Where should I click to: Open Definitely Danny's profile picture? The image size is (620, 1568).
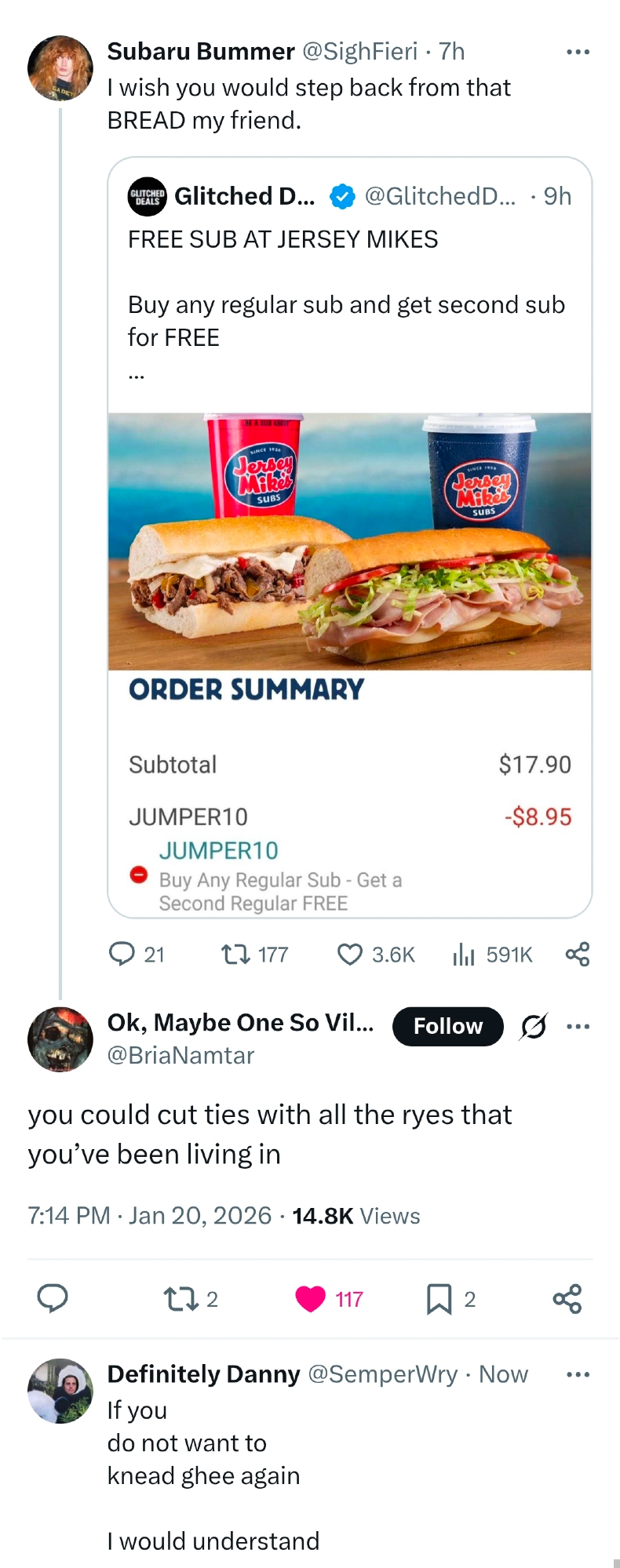click(x=60, y=1390)
